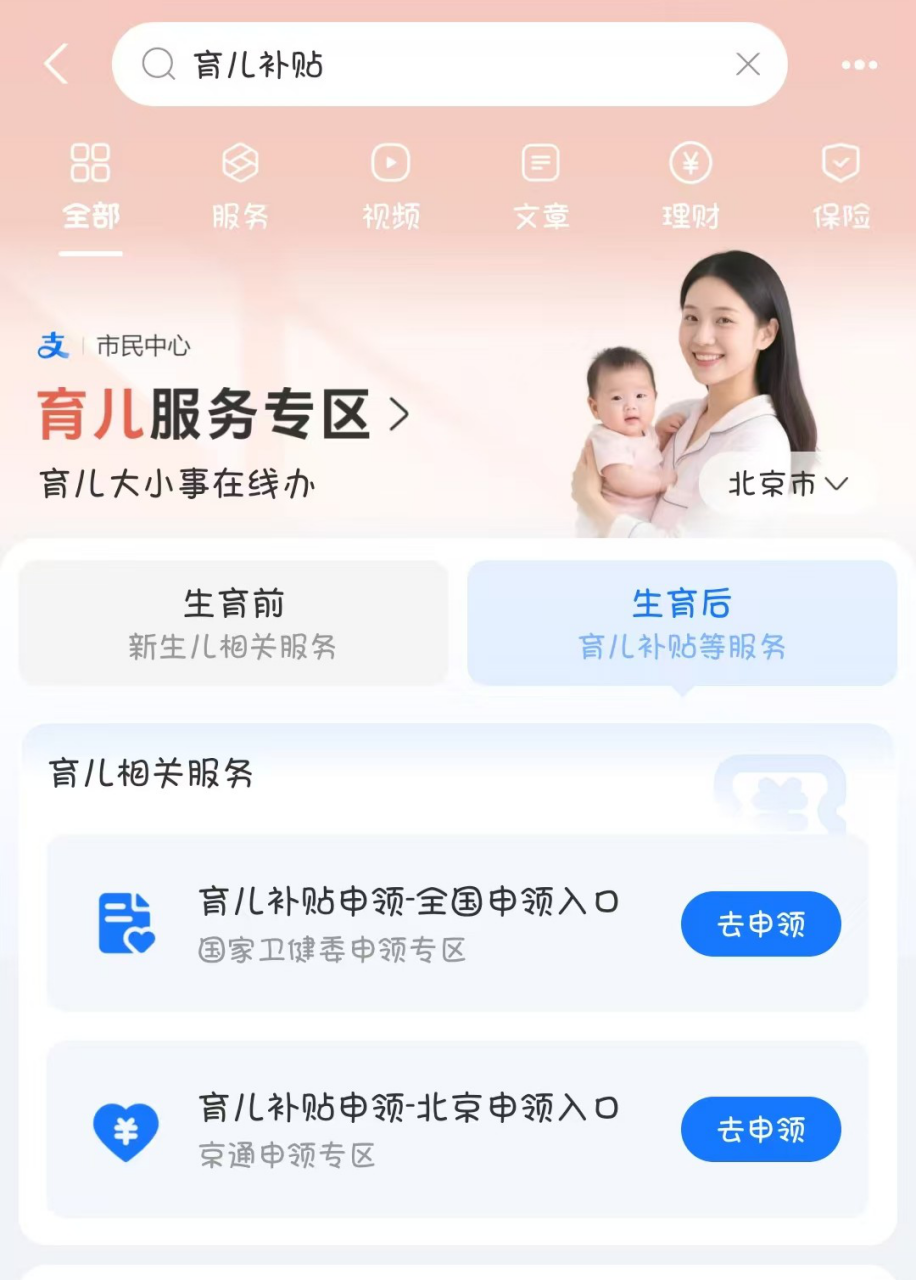Clear the search text with the X
This screenshot has height=1280, width=916.
click(747, 65)
